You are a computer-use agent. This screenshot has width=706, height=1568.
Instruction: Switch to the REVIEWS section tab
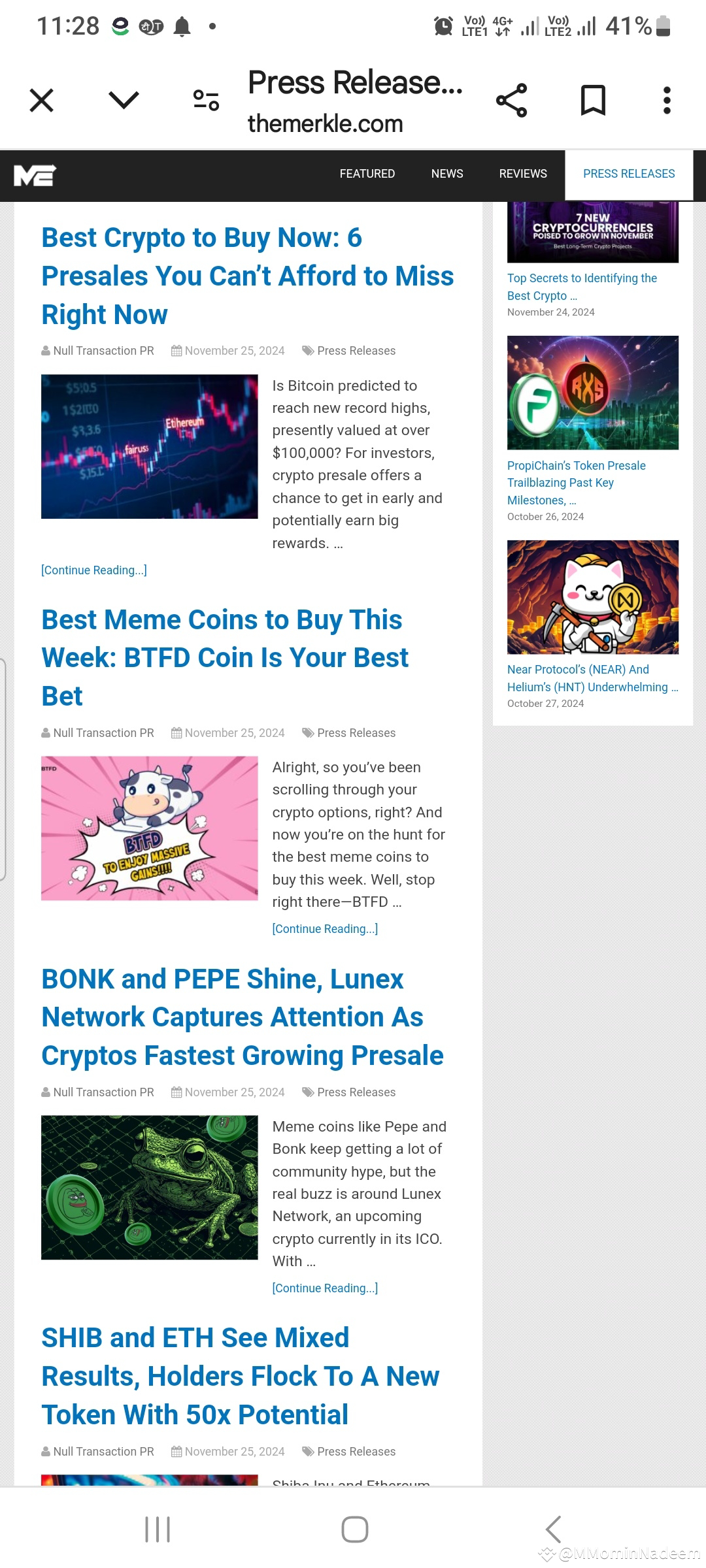click(522, 174)
